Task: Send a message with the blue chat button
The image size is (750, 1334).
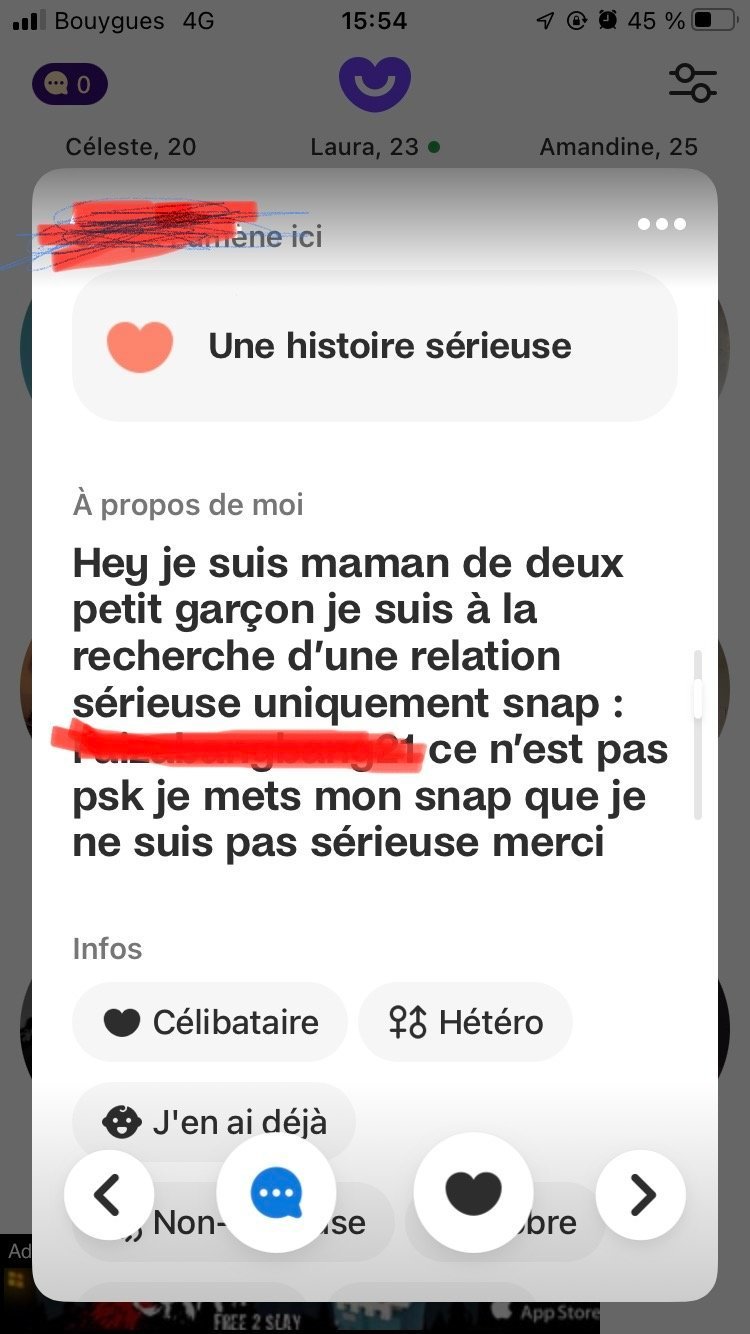Action: click(276, 1193)
